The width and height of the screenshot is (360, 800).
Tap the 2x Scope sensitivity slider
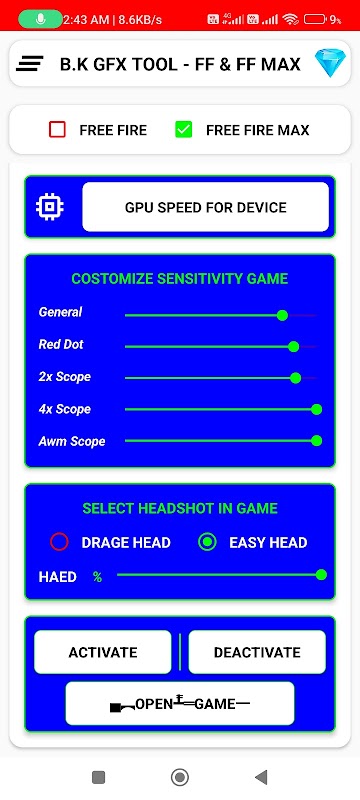pos(221,378)
